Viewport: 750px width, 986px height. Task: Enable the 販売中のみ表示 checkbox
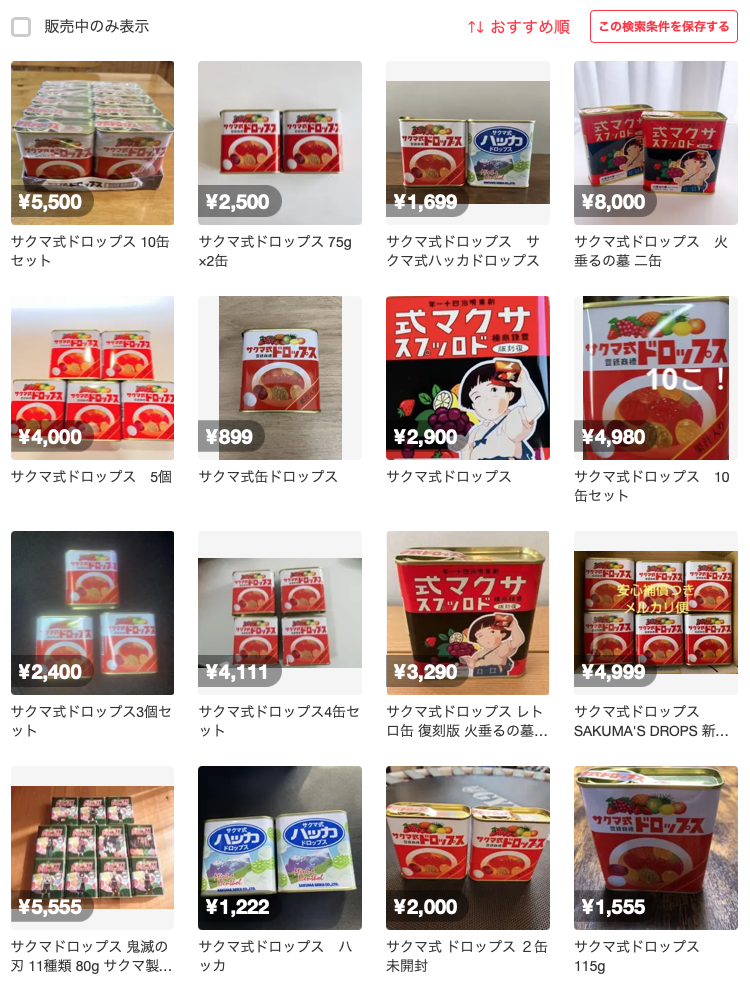21,27
